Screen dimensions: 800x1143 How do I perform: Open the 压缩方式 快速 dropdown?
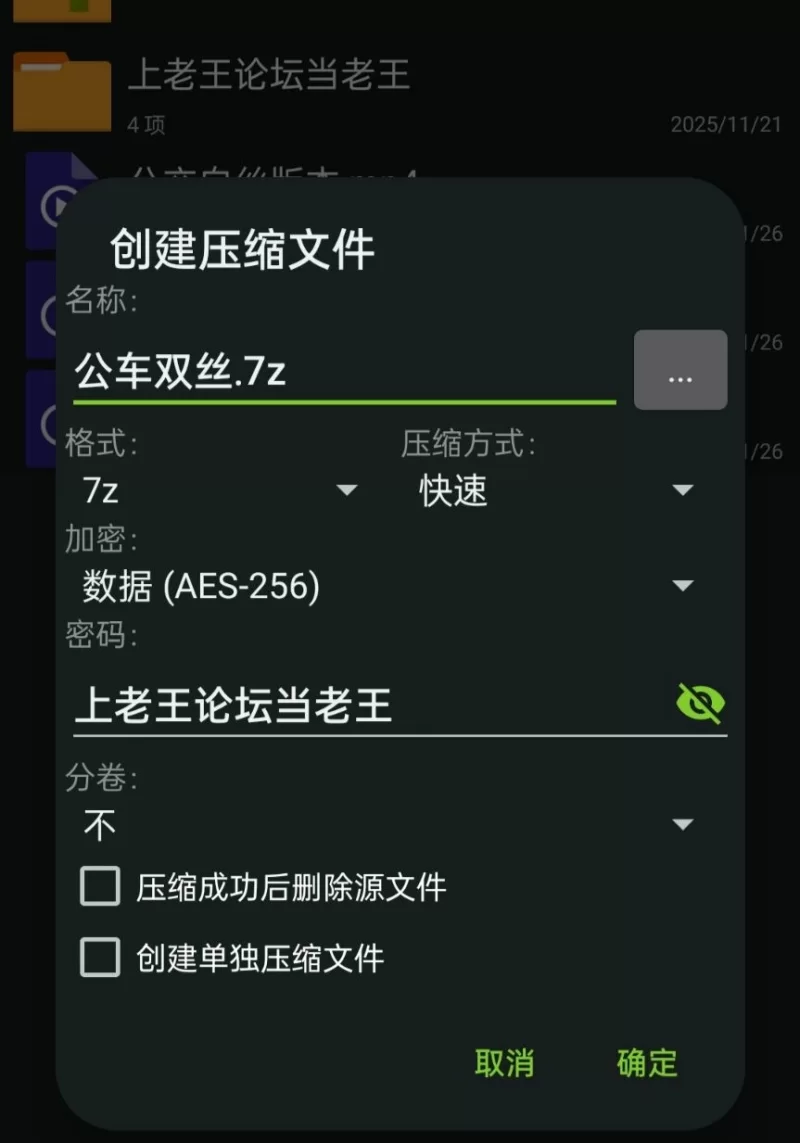555,490
